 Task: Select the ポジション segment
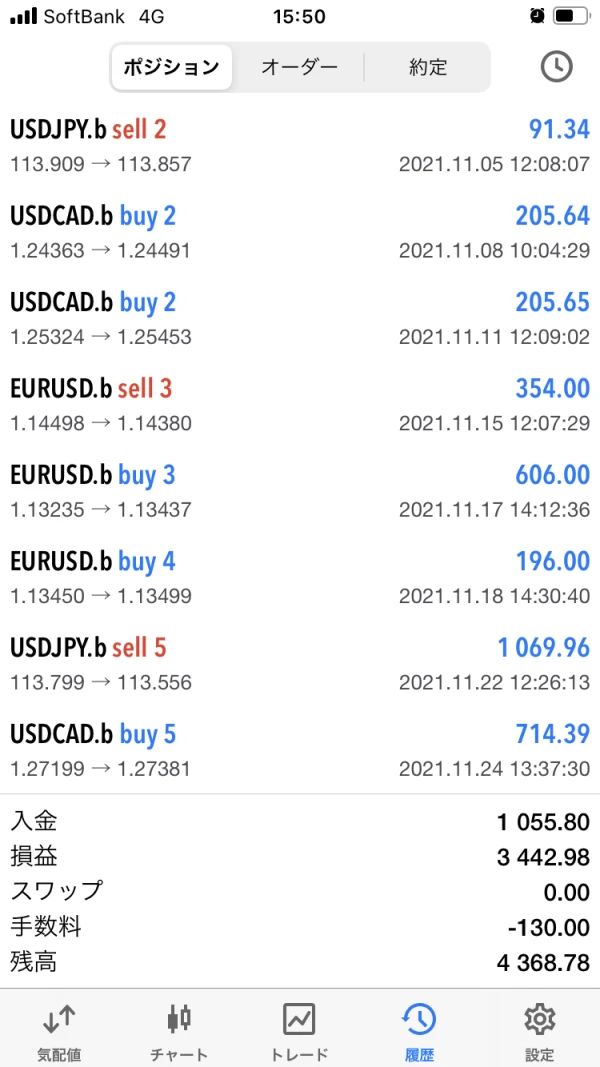(171, 67)
